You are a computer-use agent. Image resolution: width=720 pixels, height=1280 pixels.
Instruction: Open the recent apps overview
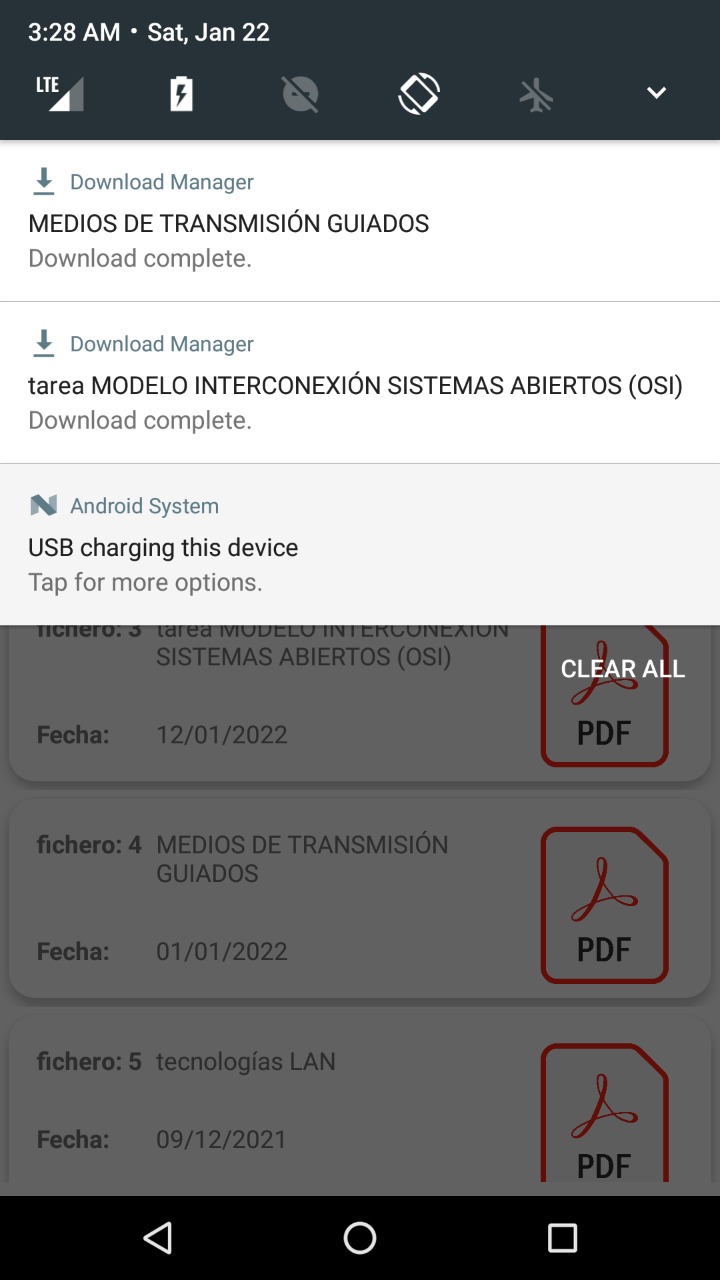(x=561, y=1238)
